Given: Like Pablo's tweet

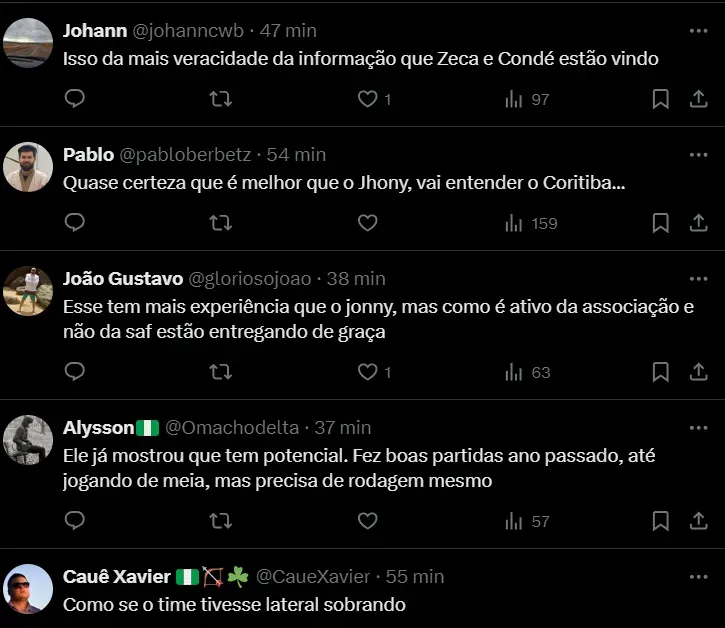Looking at the screenshot, I should (x=367, y=223).
